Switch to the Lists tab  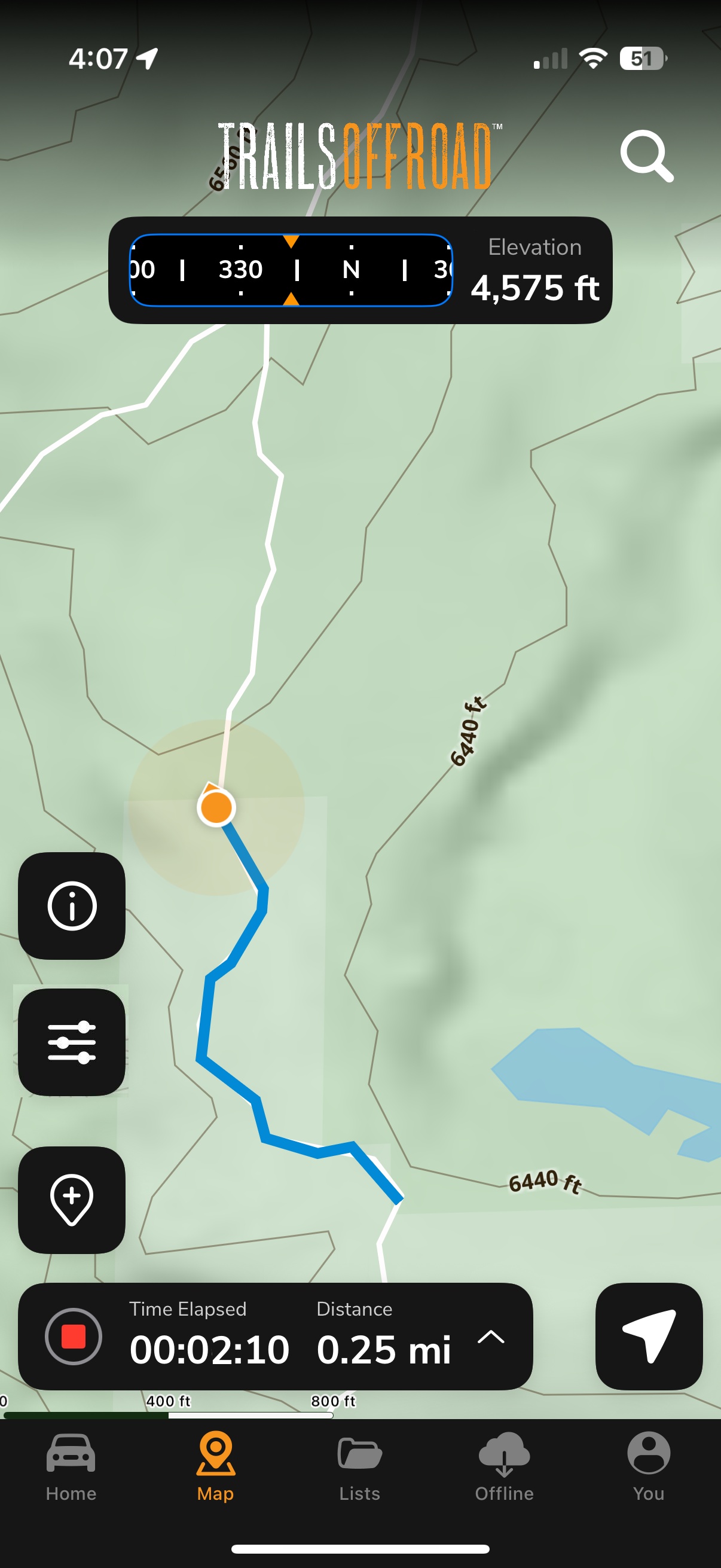pyautogui.click(x=359, y=1466)
